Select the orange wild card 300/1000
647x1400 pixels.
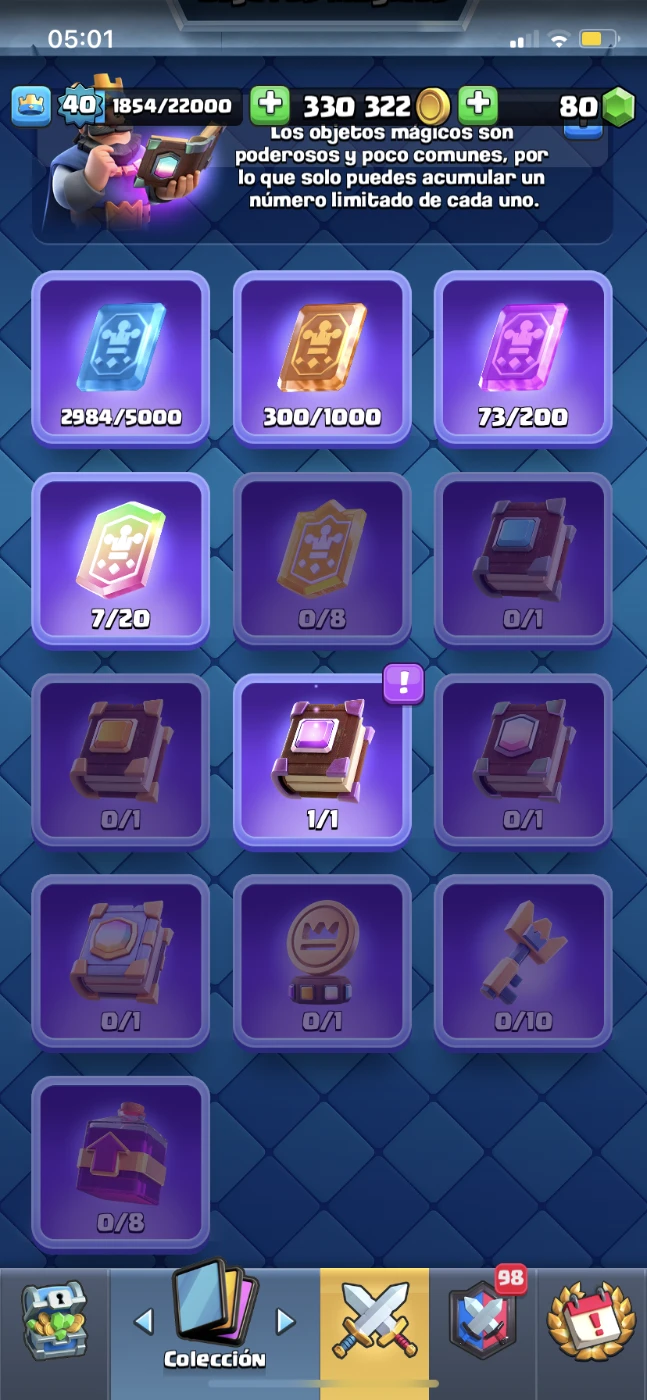(322, 358)
